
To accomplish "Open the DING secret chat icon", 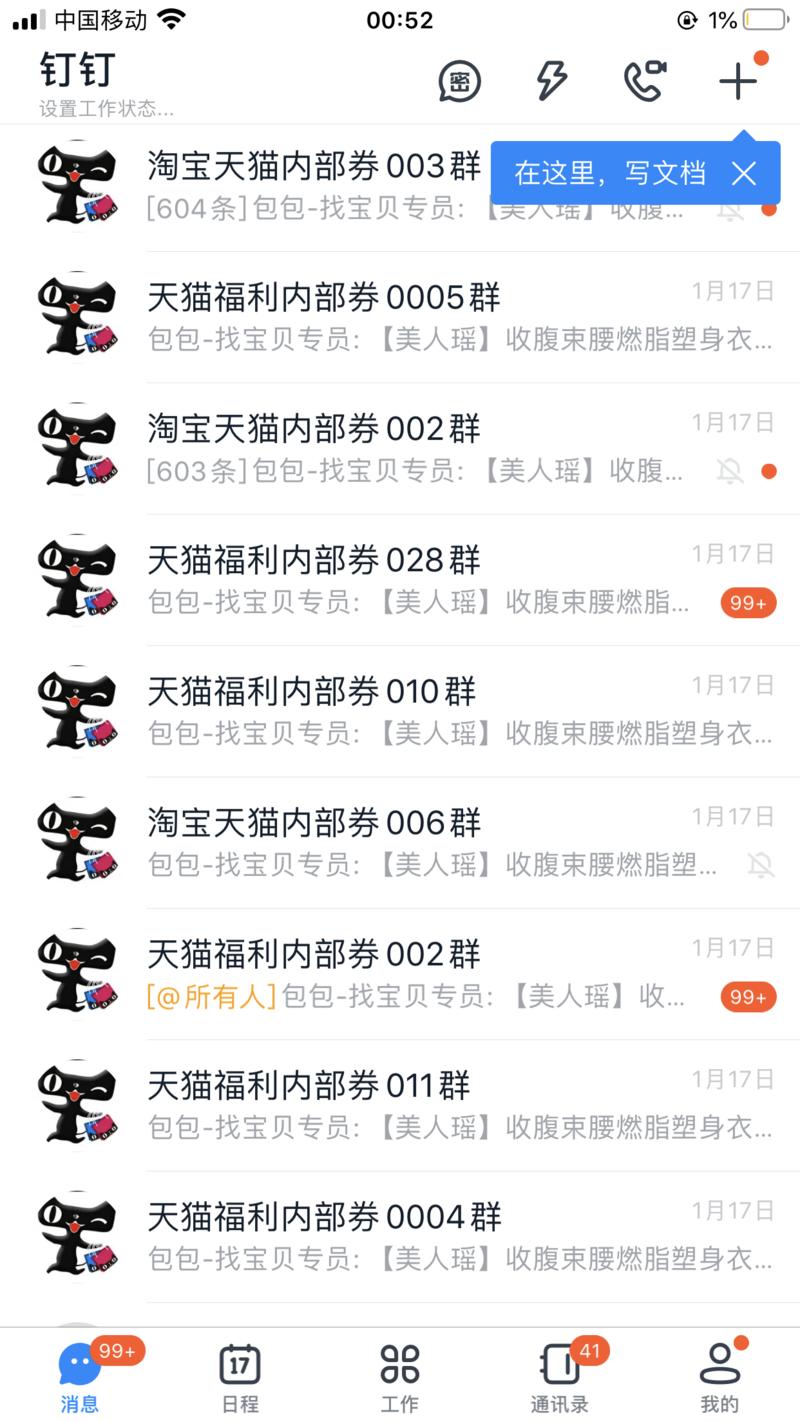I will tap(459, 82).
